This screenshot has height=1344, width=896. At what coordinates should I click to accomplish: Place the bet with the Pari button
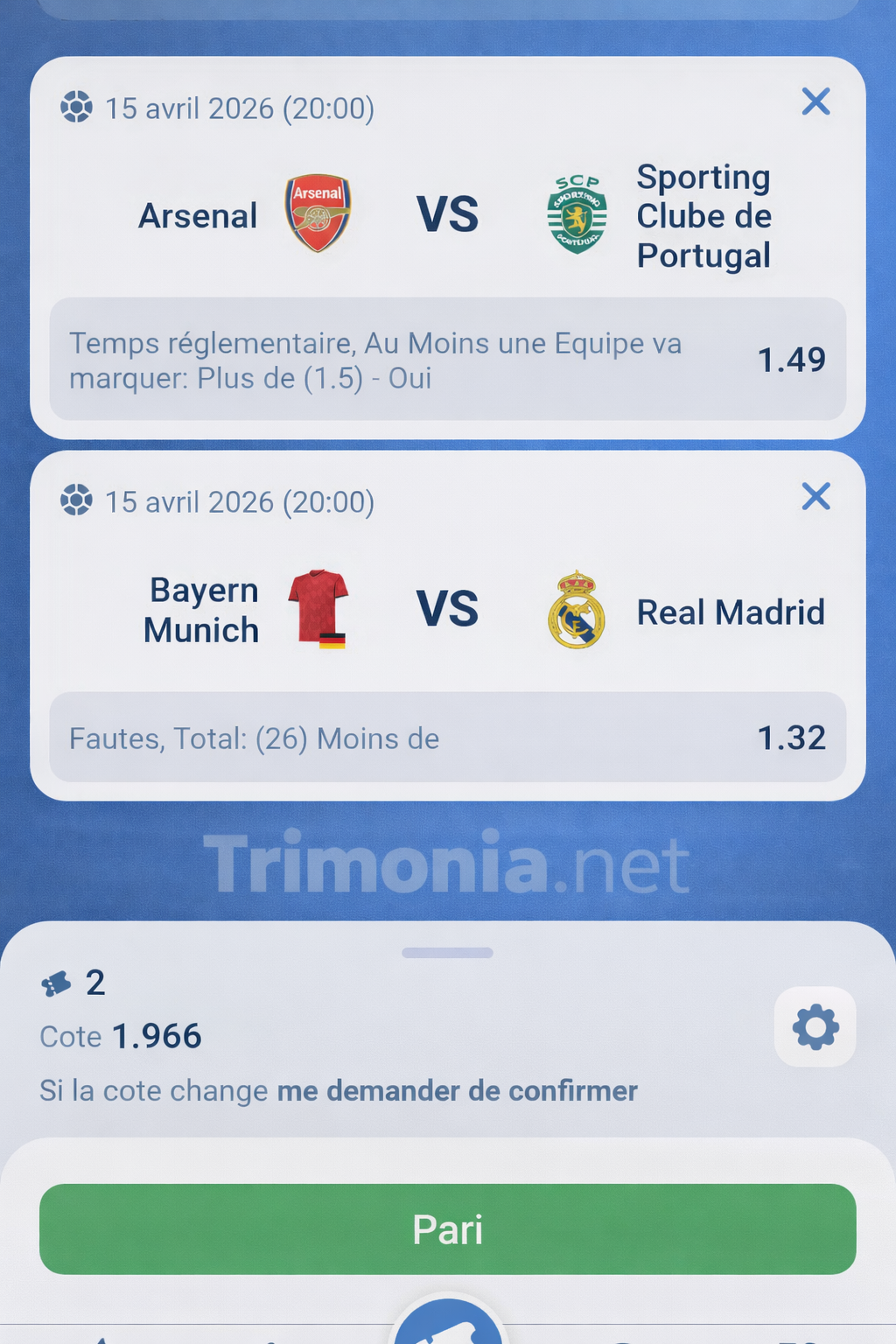pos(447,1228)
